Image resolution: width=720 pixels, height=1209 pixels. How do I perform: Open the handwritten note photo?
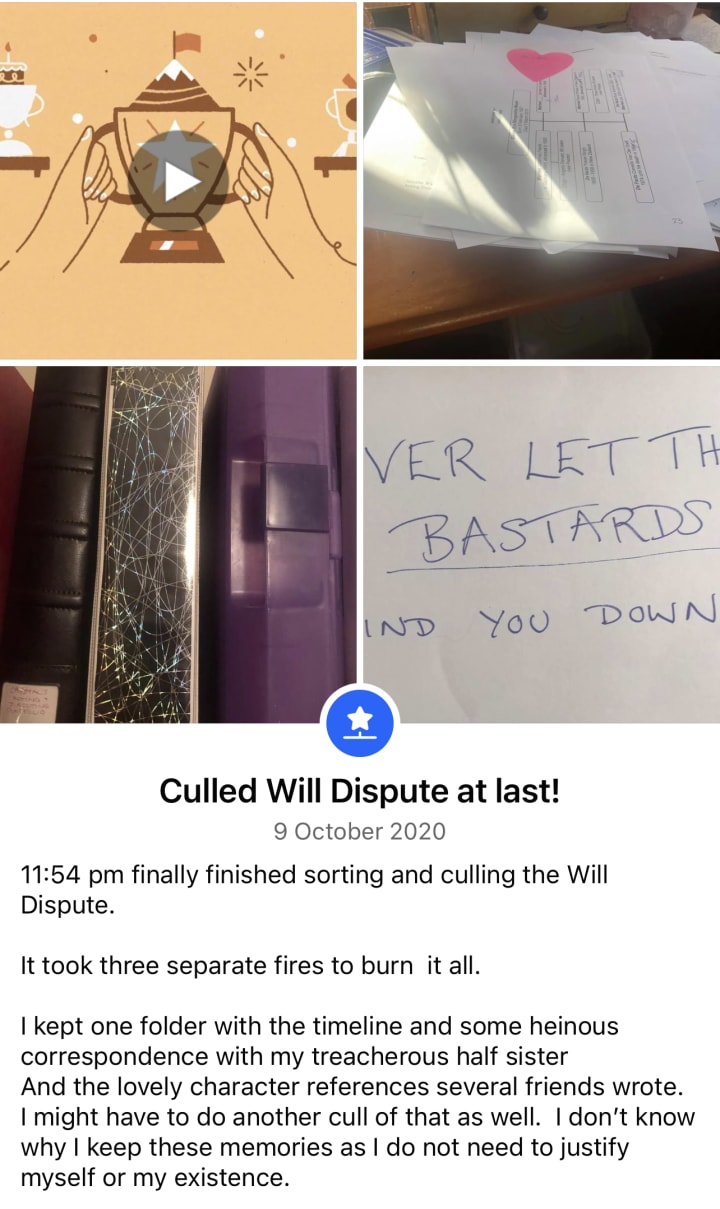pyautogui.click(x=541, y=530)
